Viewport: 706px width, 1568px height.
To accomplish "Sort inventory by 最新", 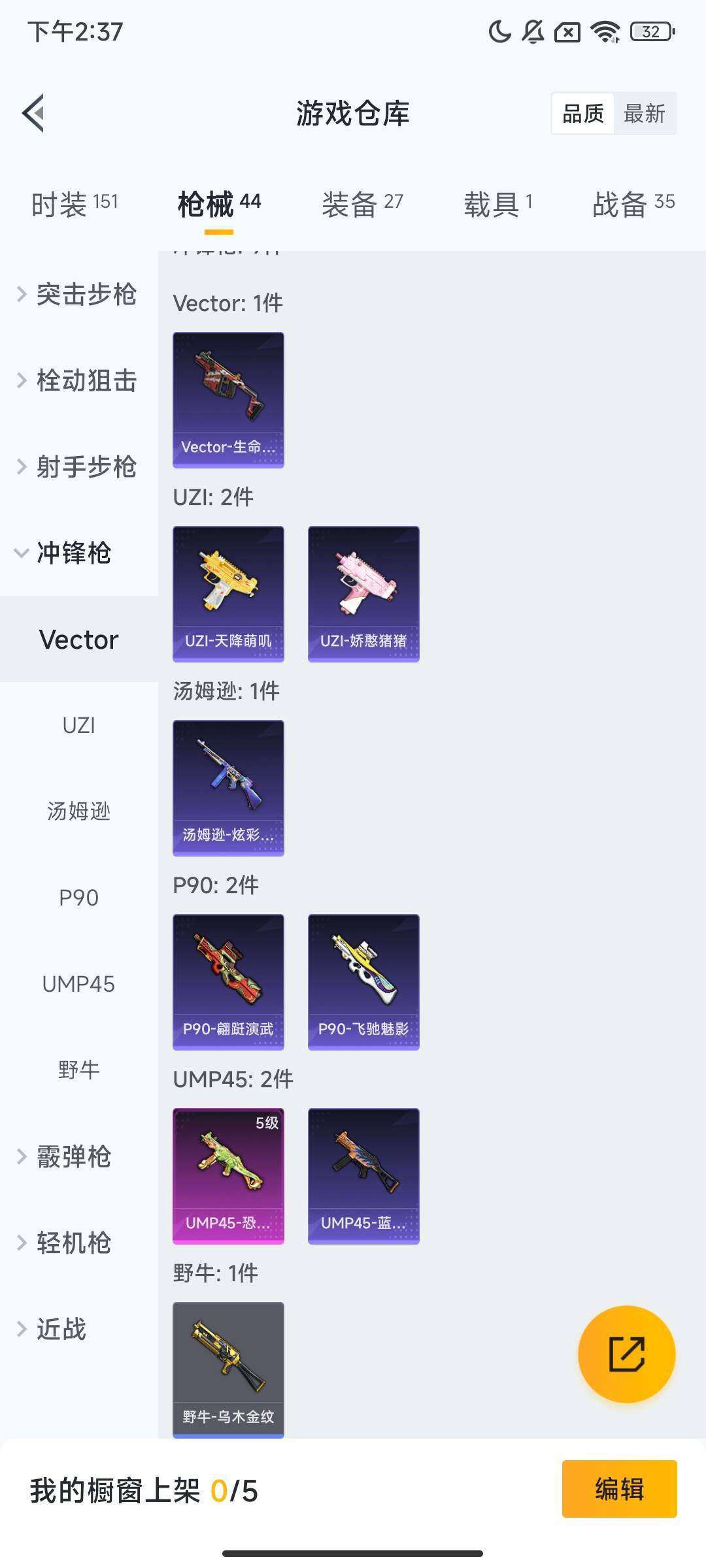I will coord(644,114).
